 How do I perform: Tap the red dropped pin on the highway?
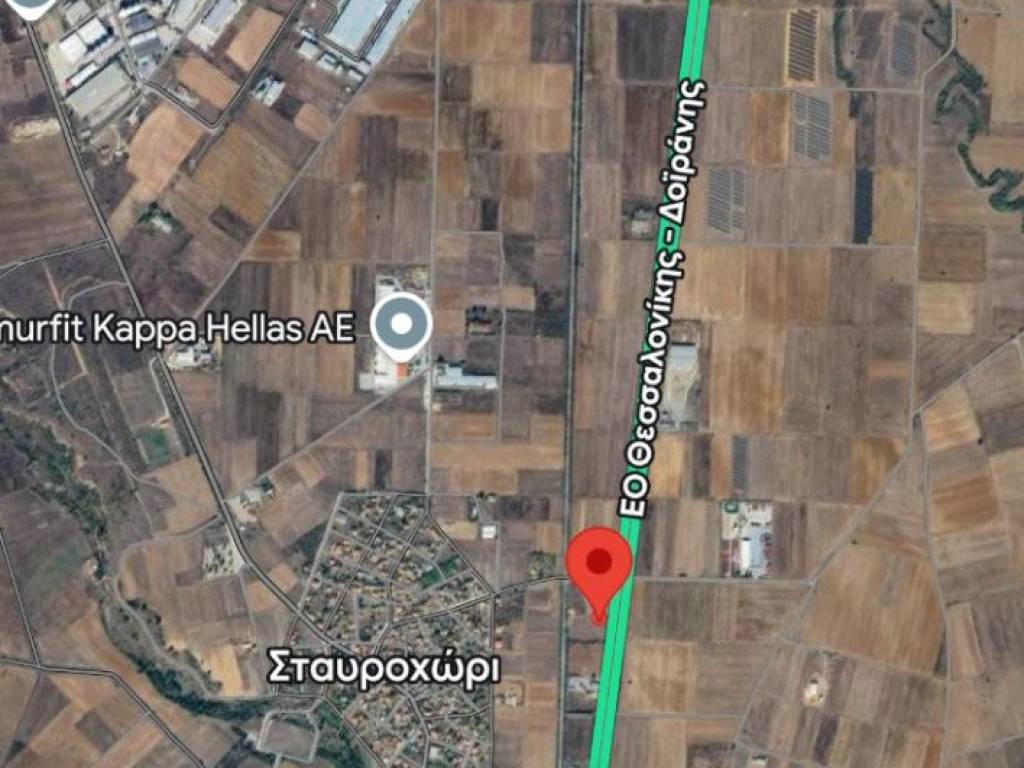click(599, 566)
